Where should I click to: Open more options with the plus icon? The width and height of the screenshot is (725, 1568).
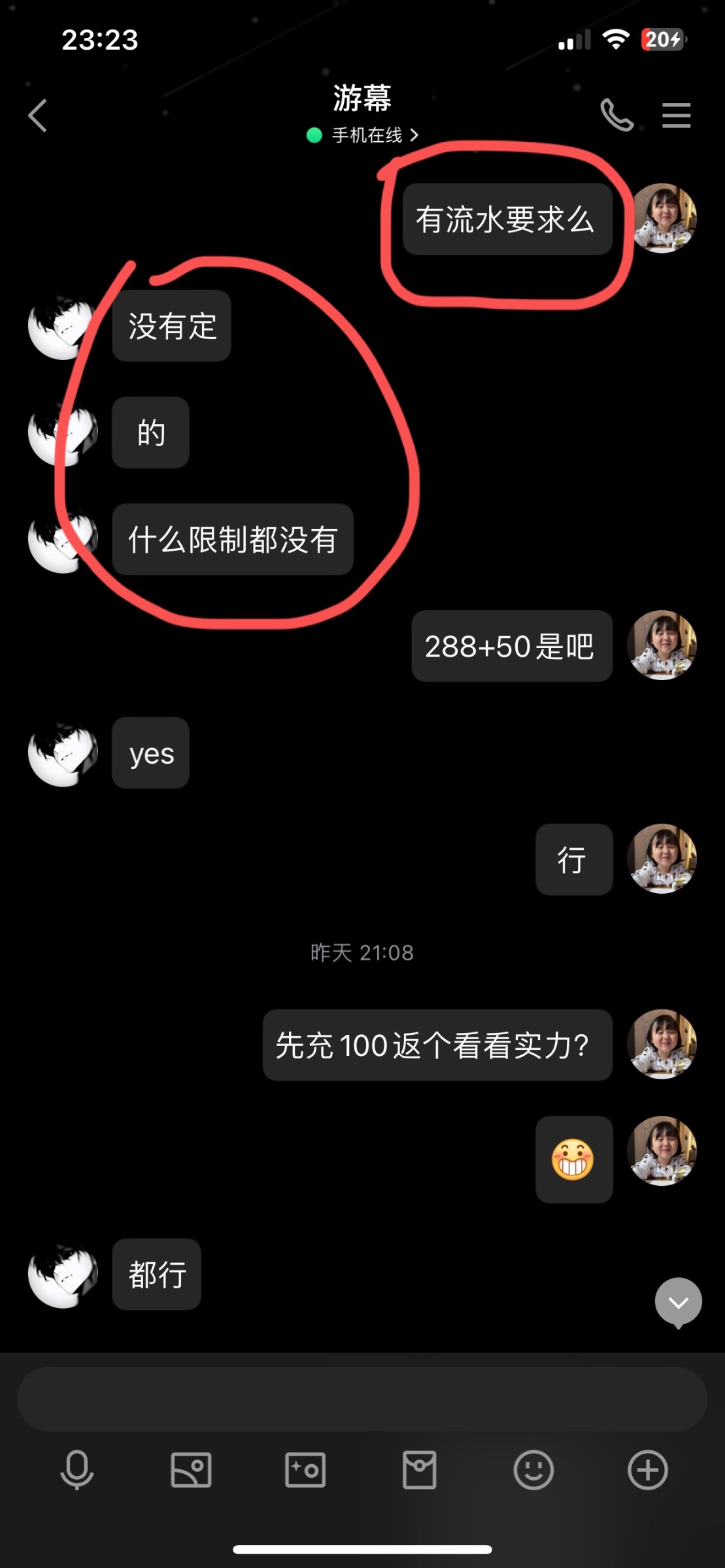tap(647, 1470)
